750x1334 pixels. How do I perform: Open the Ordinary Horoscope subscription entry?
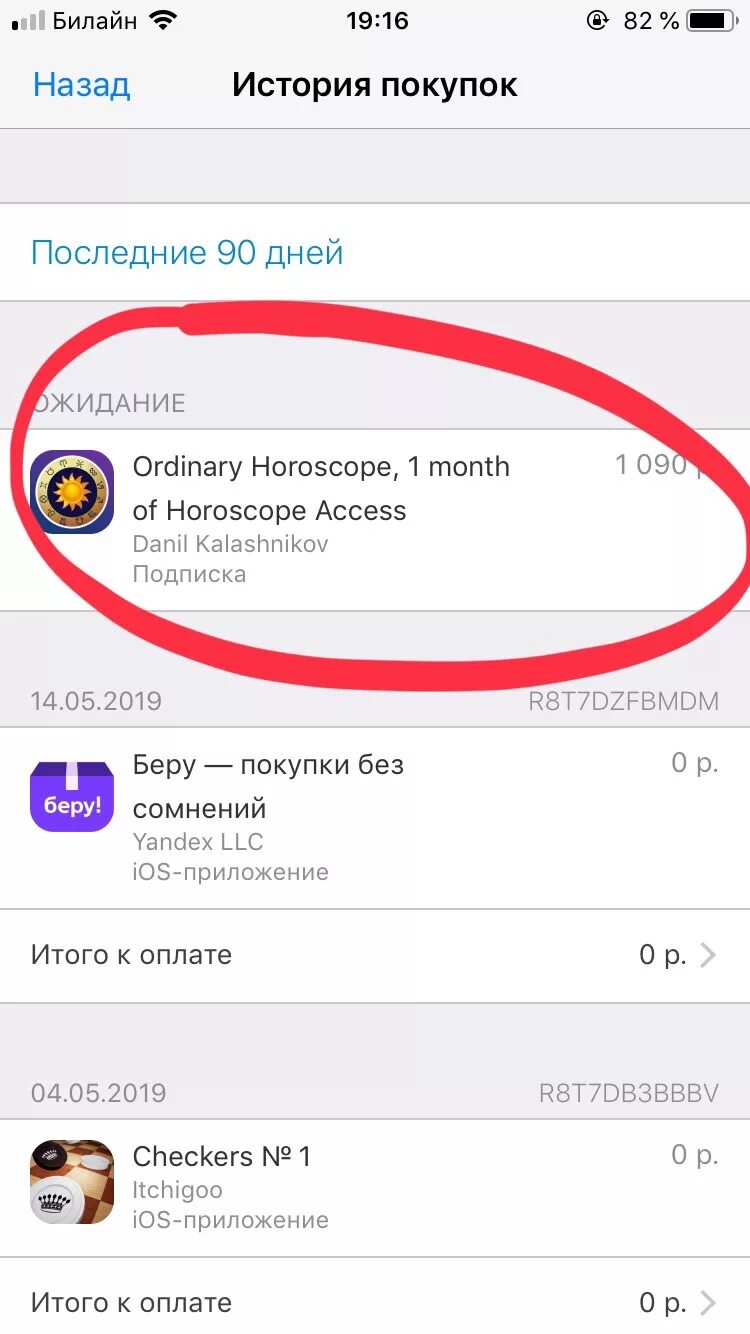(375, 520)
